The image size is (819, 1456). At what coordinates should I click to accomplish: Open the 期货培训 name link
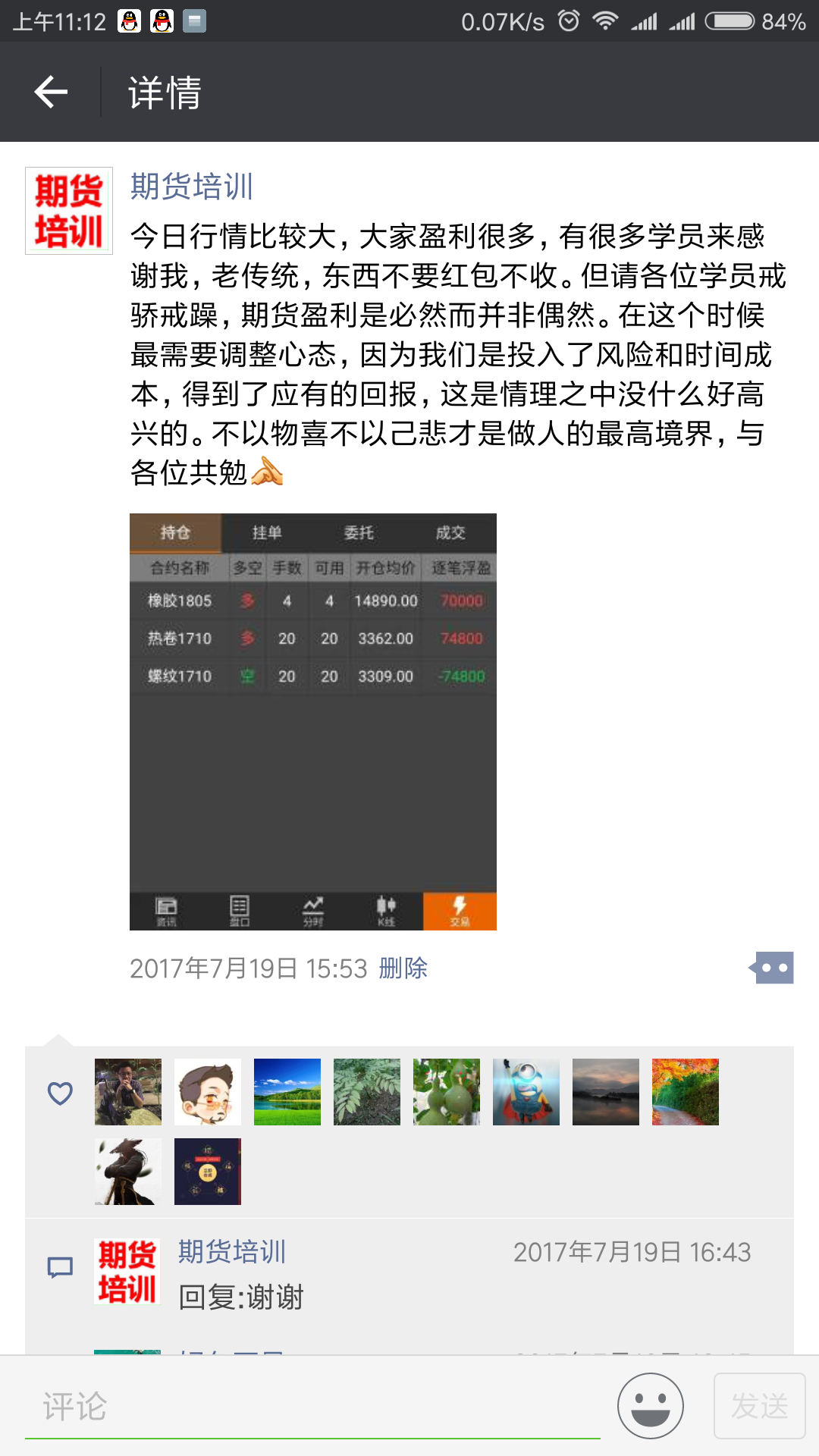coord(192,187)
